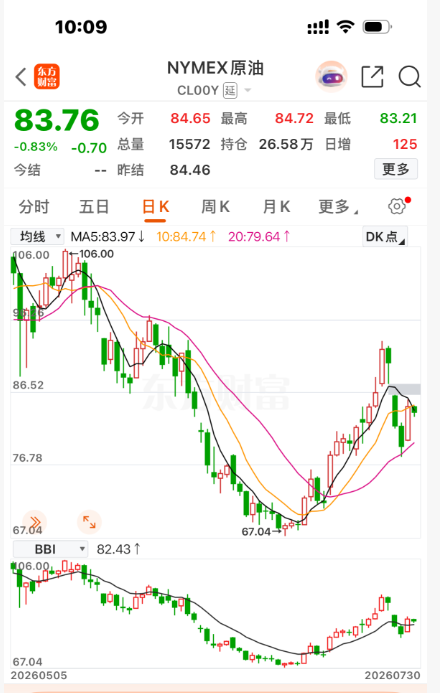Toggle the DK点 button
440x693 pixels.
385,236
